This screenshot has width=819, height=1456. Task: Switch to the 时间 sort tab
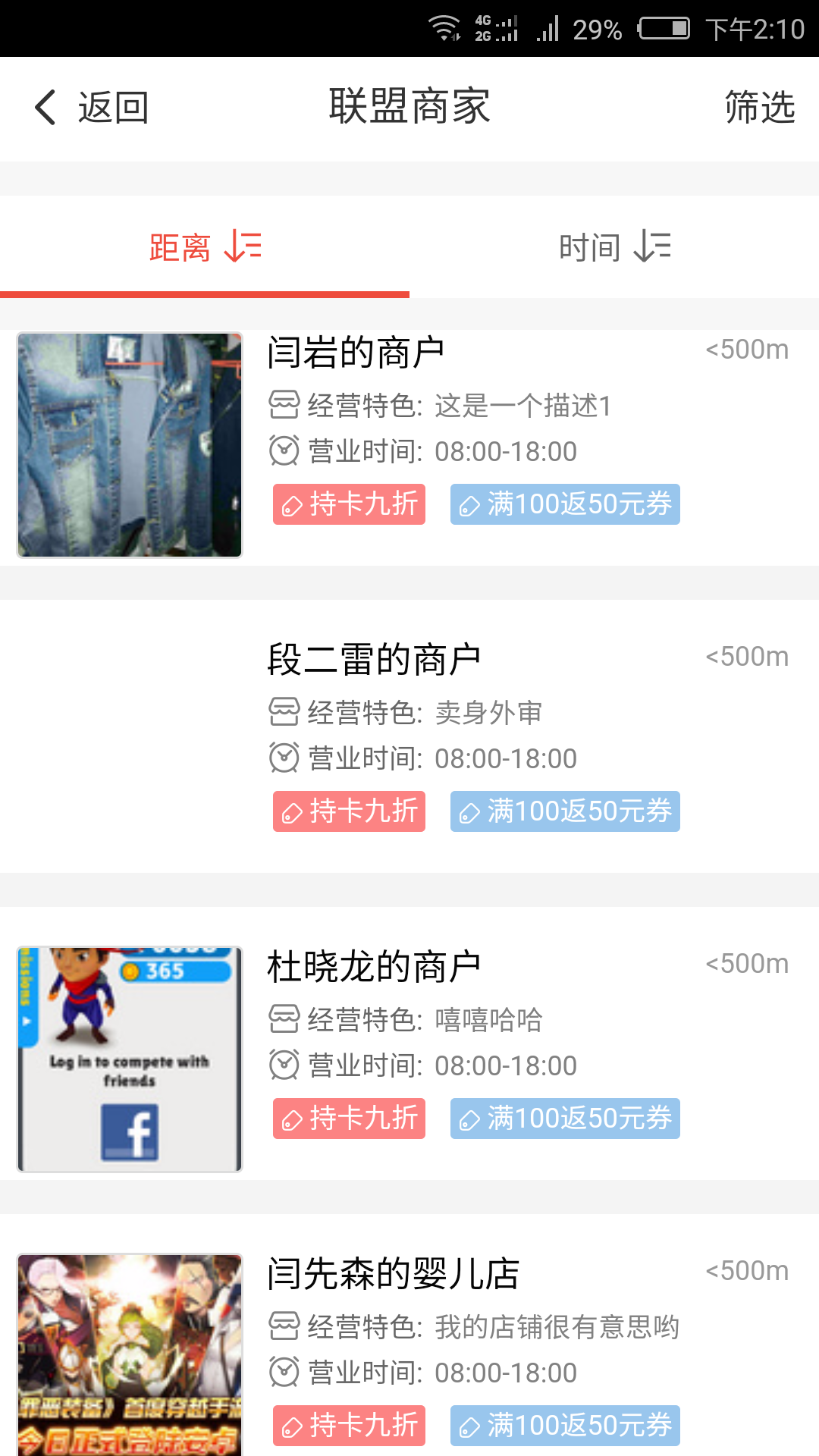tap(614, 247)
